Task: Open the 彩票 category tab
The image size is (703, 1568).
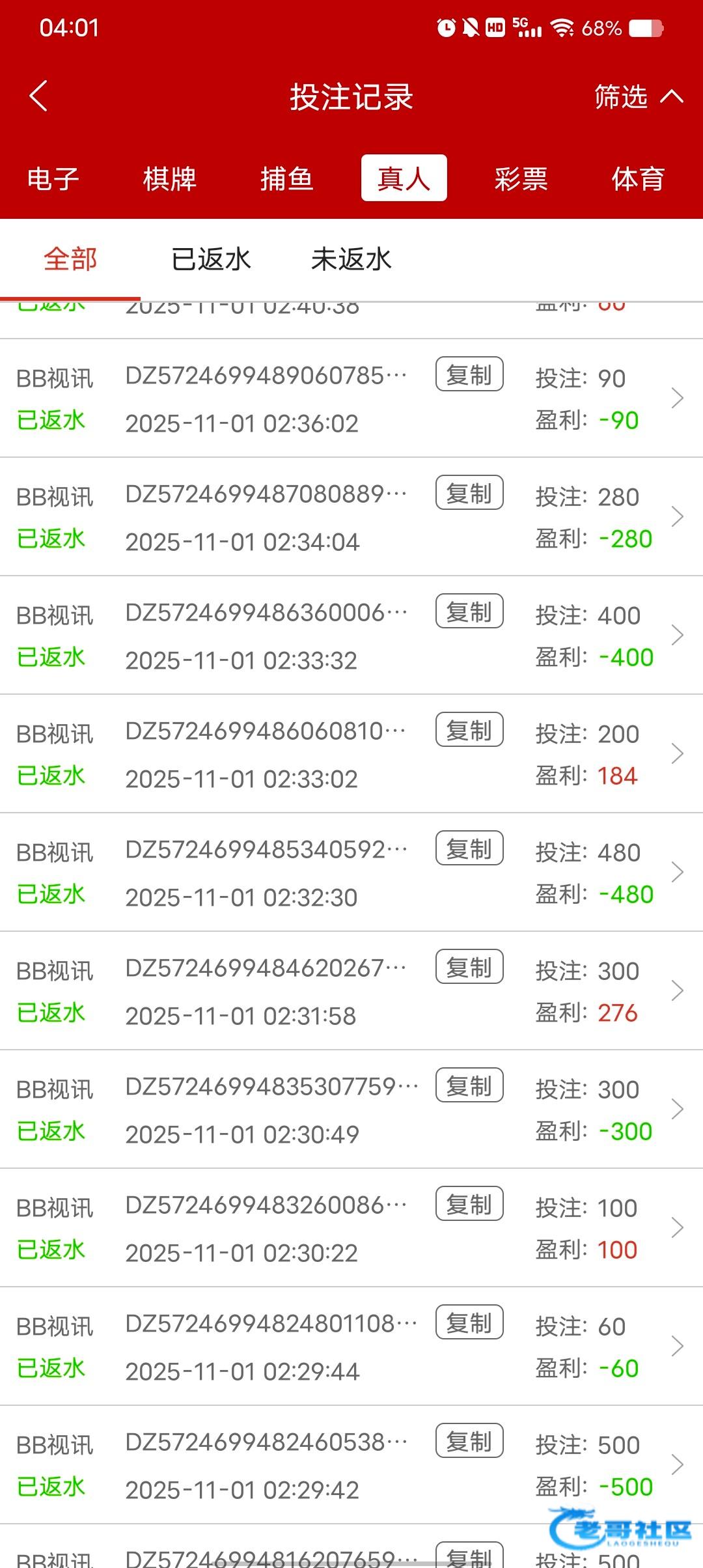Action: click(521, 178)
